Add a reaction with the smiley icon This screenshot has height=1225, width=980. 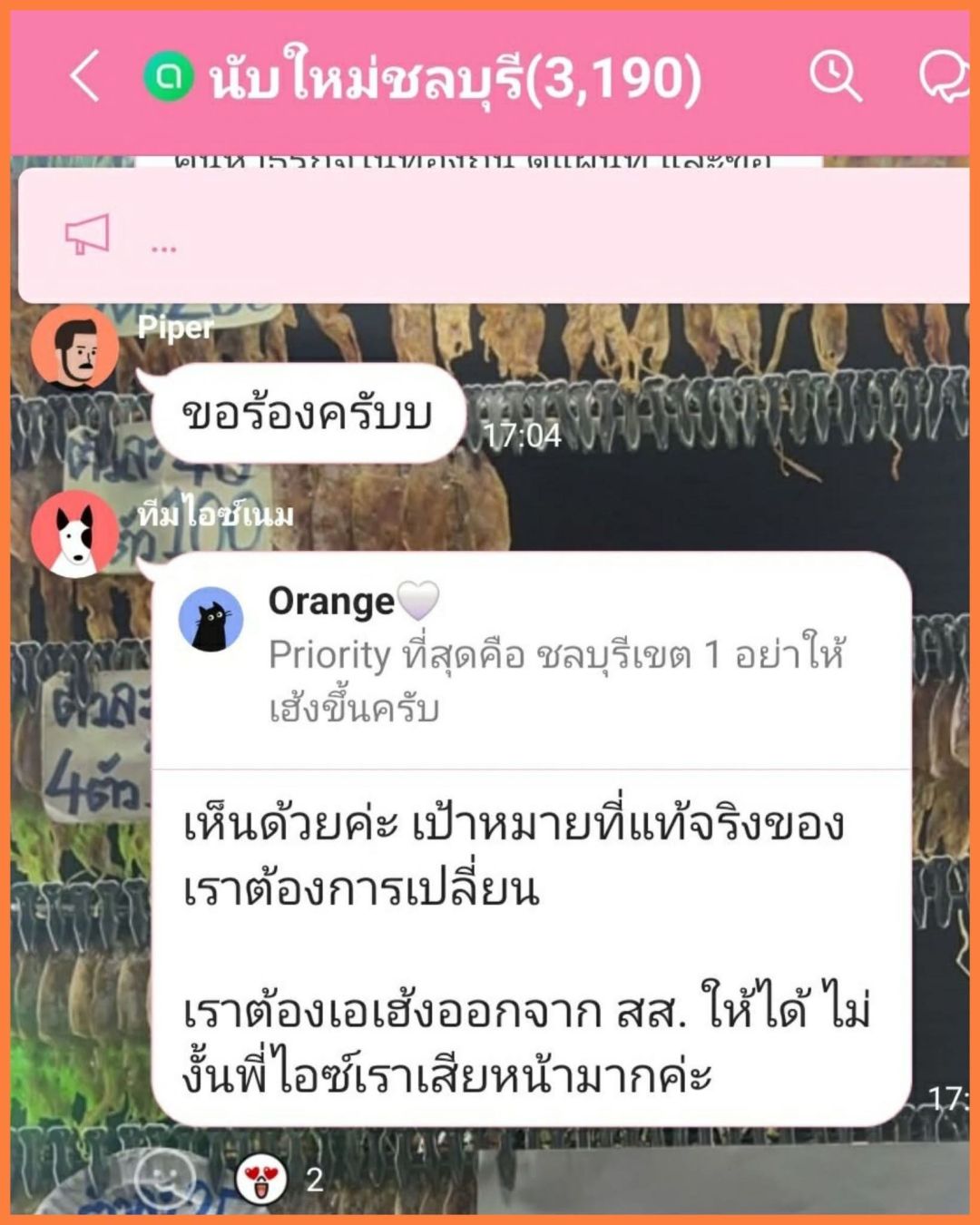coord(164,1179)
